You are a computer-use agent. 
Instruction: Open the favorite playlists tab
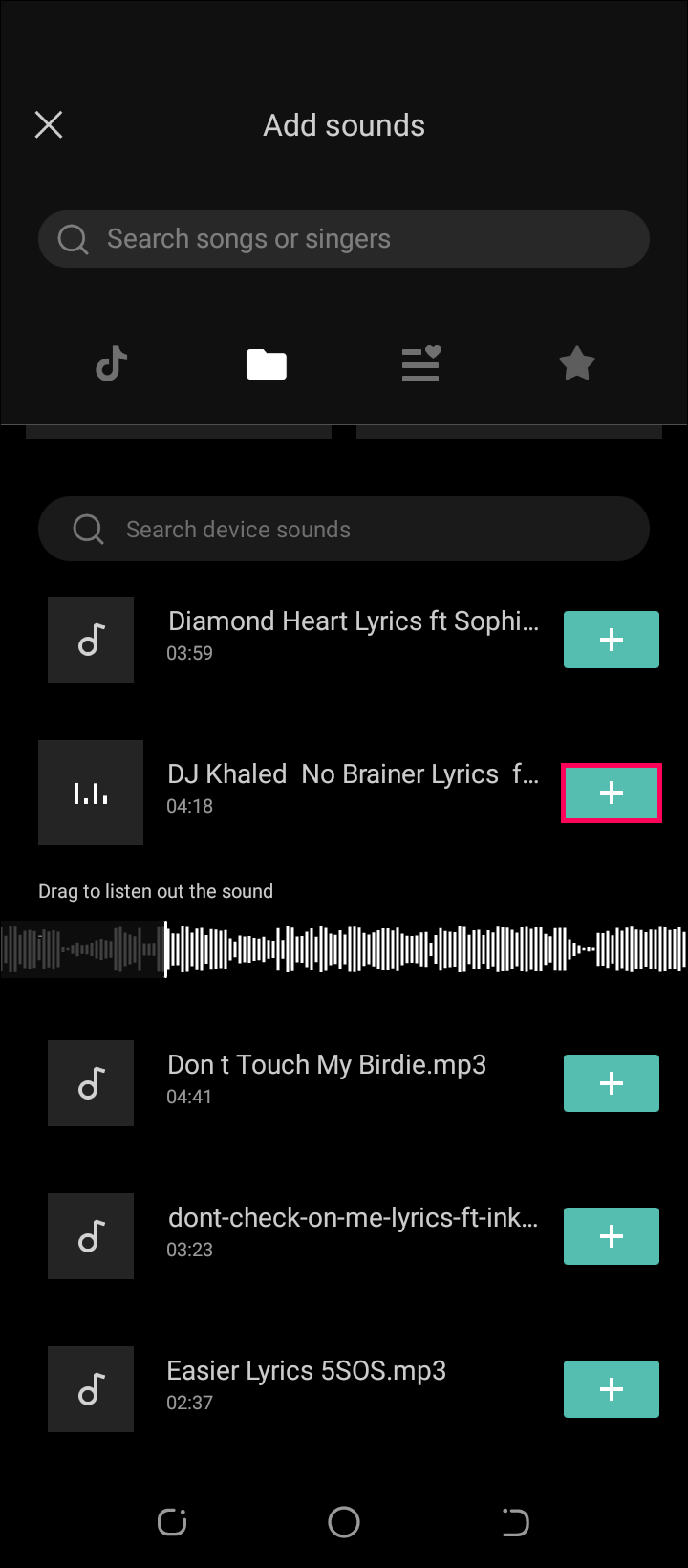point(420,364)
